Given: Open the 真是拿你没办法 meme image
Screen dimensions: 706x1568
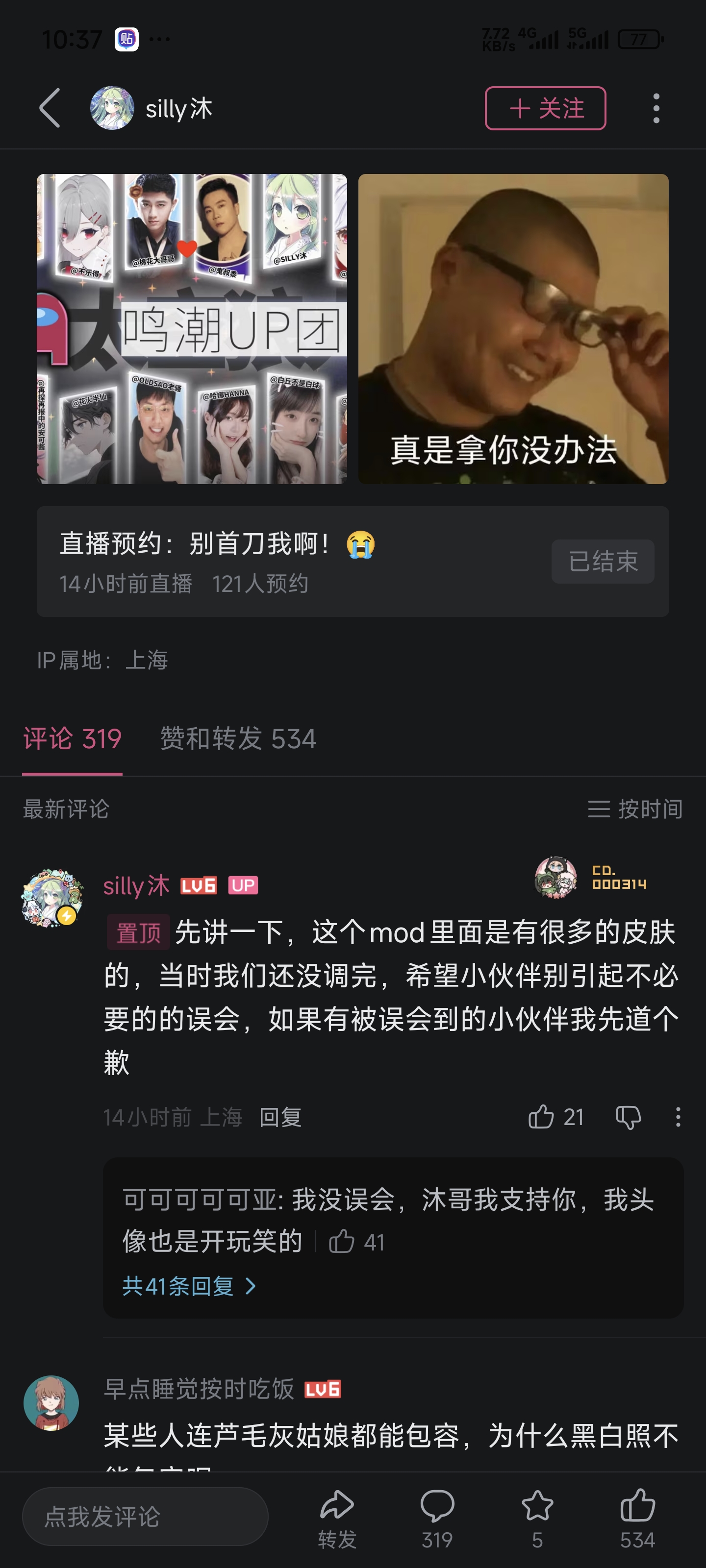Looking at the screenshot, I should tap(513, 329).
